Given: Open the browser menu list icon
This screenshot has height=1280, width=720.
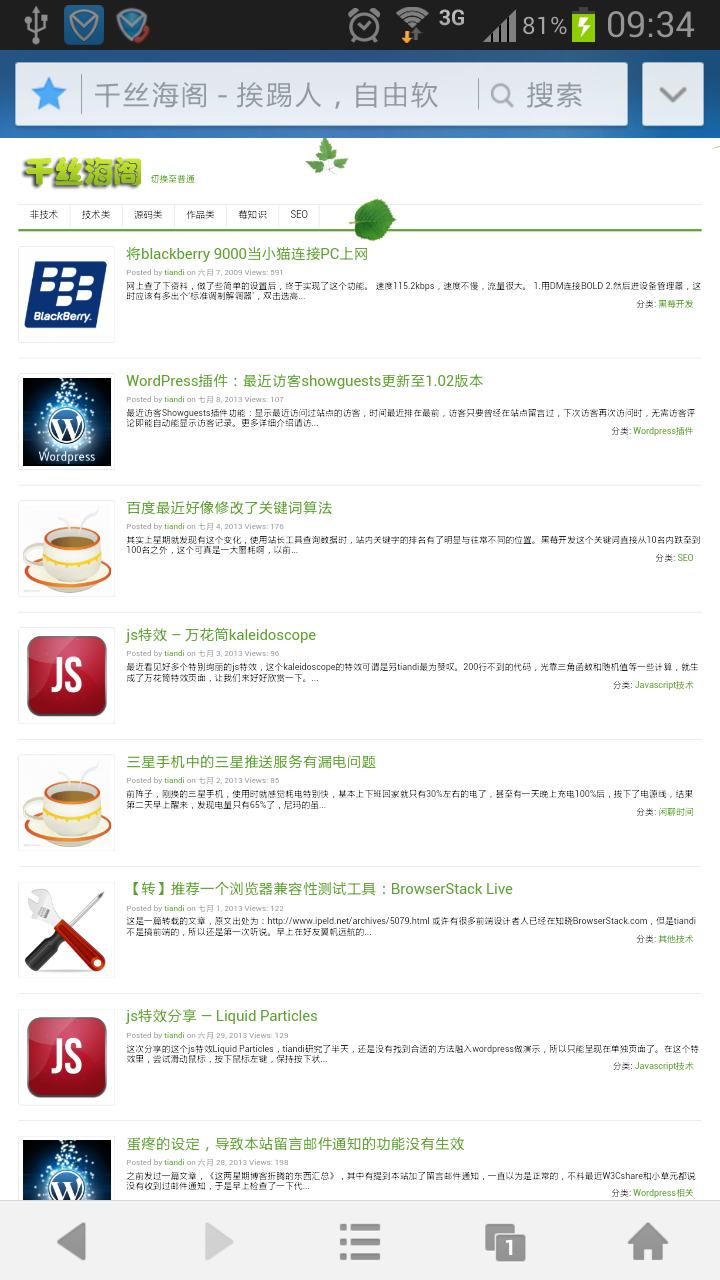Looking at the screenshot, I should click(360, 1242).
